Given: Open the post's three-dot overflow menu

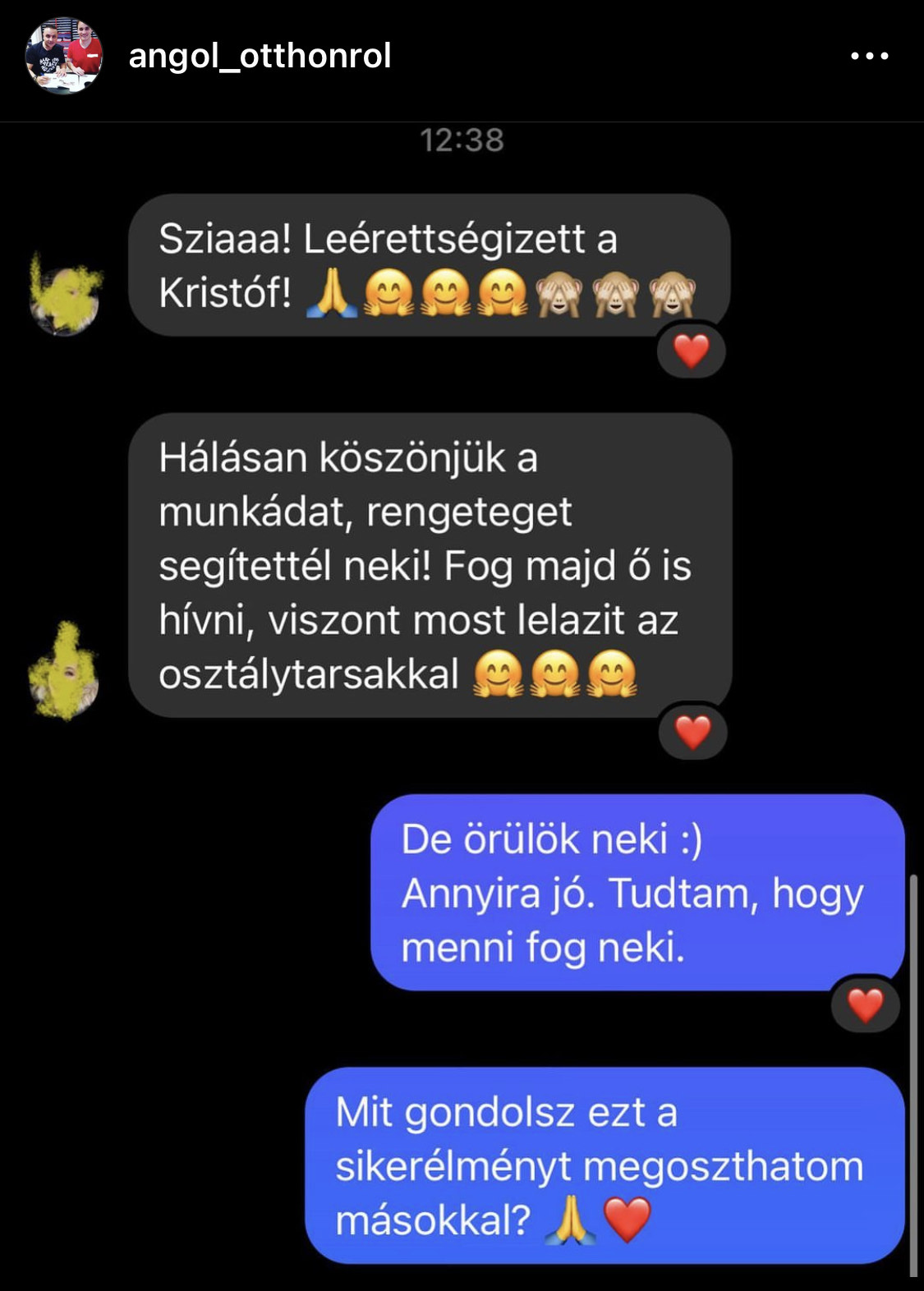Looking at the screenshot, I should click(x=869, y=56).
